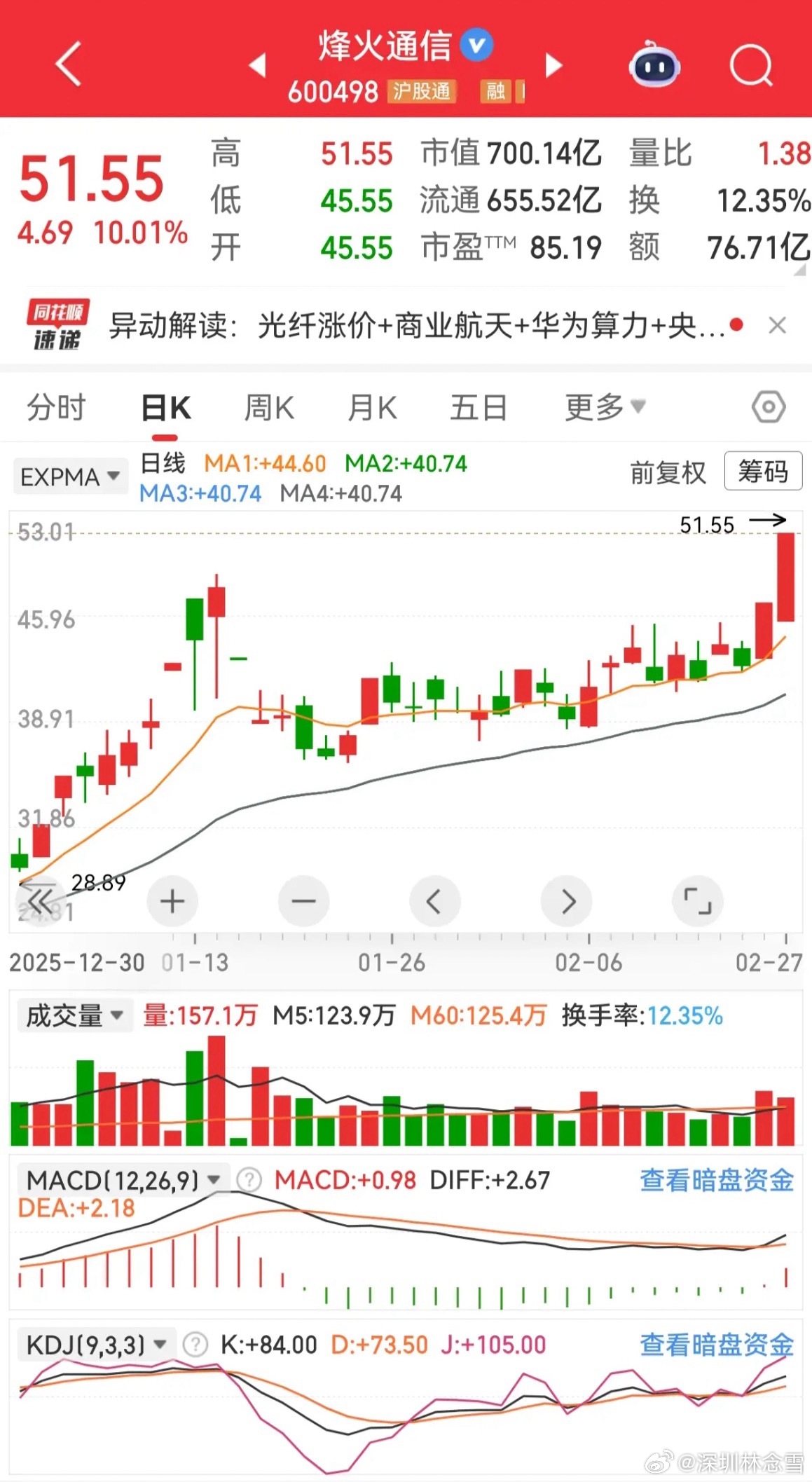
Task: Change 成交量 indicator via dropdown
Action: 72,1013
